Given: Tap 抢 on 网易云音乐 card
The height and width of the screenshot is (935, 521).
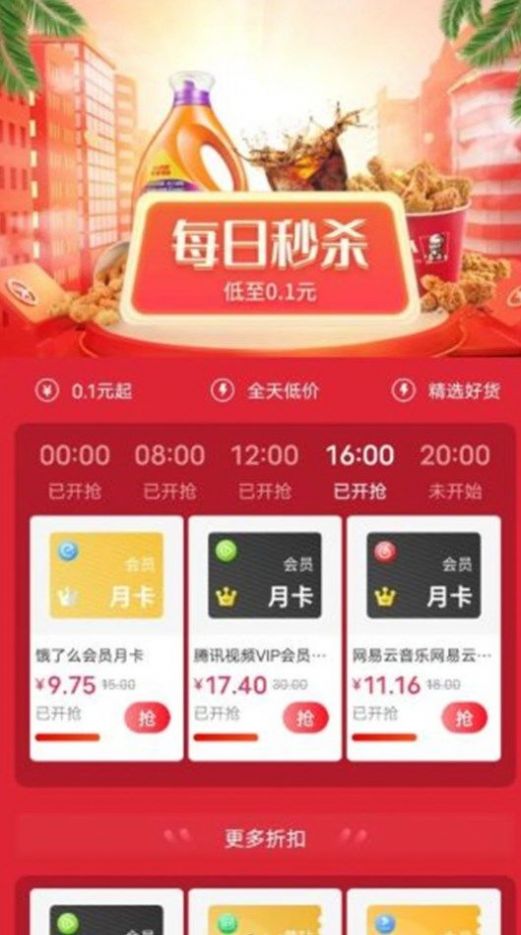Looking at the screenshot, I should [464, 718].
